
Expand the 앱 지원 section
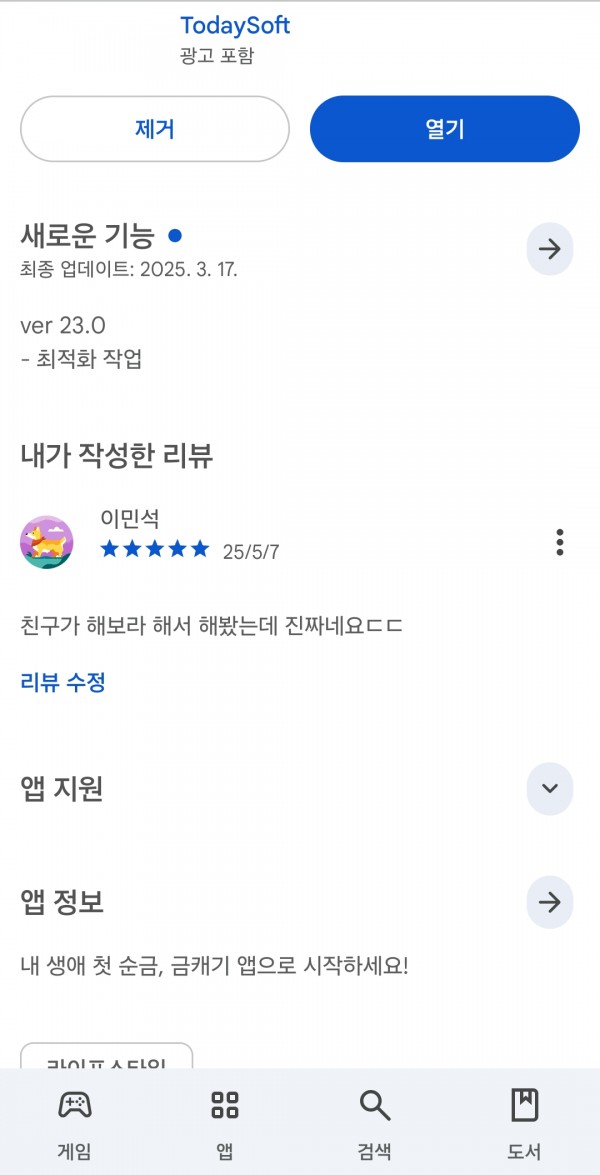(x=550, y=788)
